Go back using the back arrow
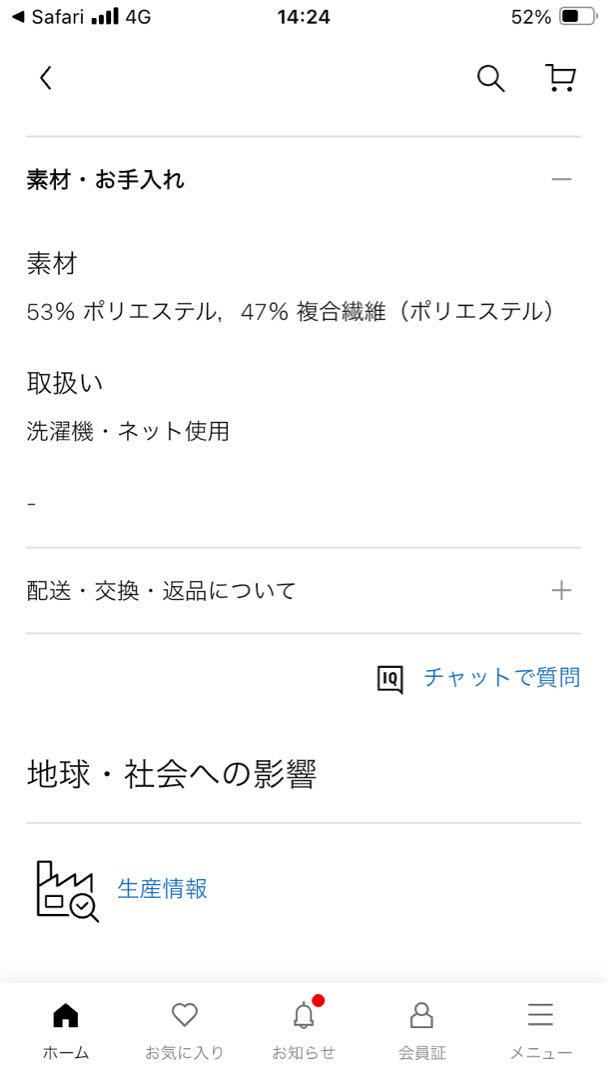This screenshot has width=608, height=1080. coord(45,78)
